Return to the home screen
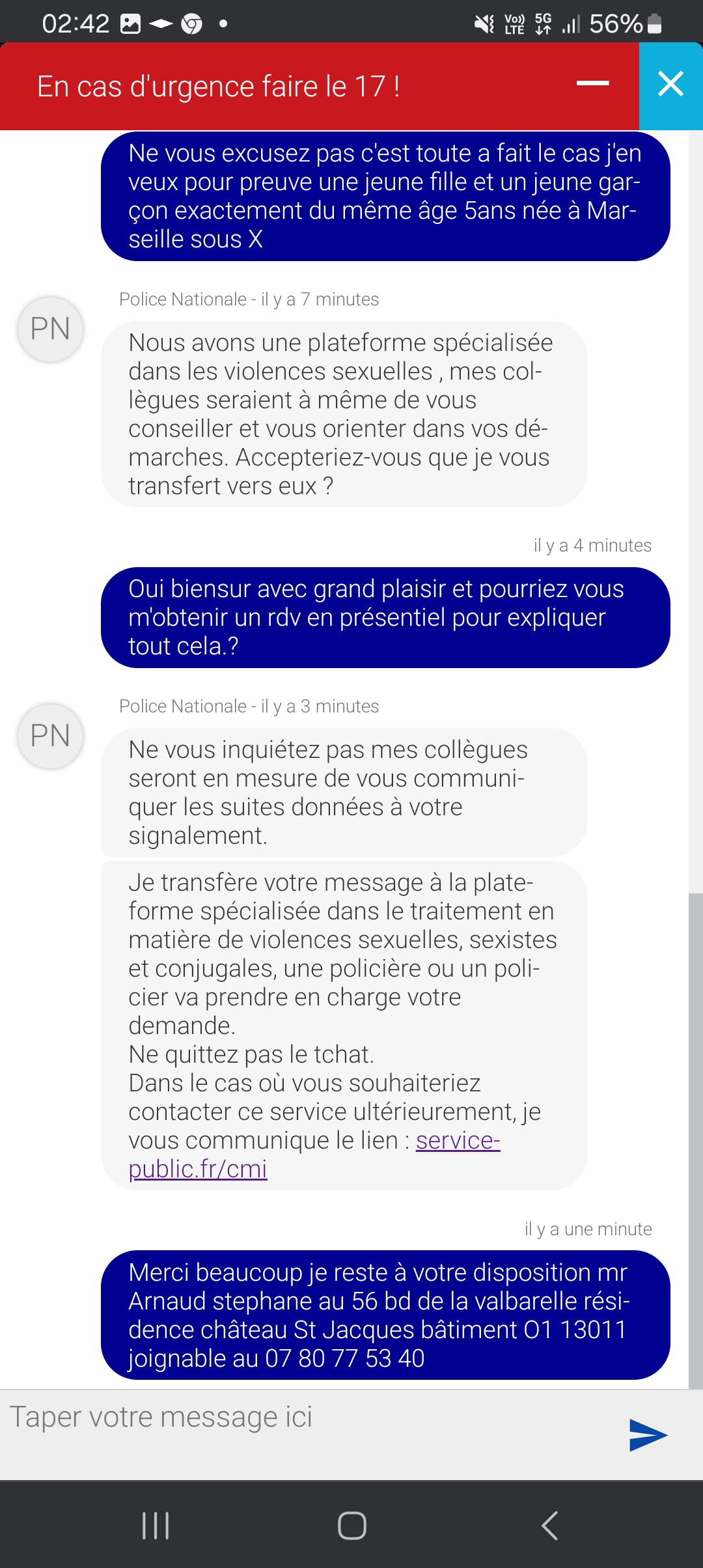Viewport: 703px width, 1568px height. coord(351,1525)
